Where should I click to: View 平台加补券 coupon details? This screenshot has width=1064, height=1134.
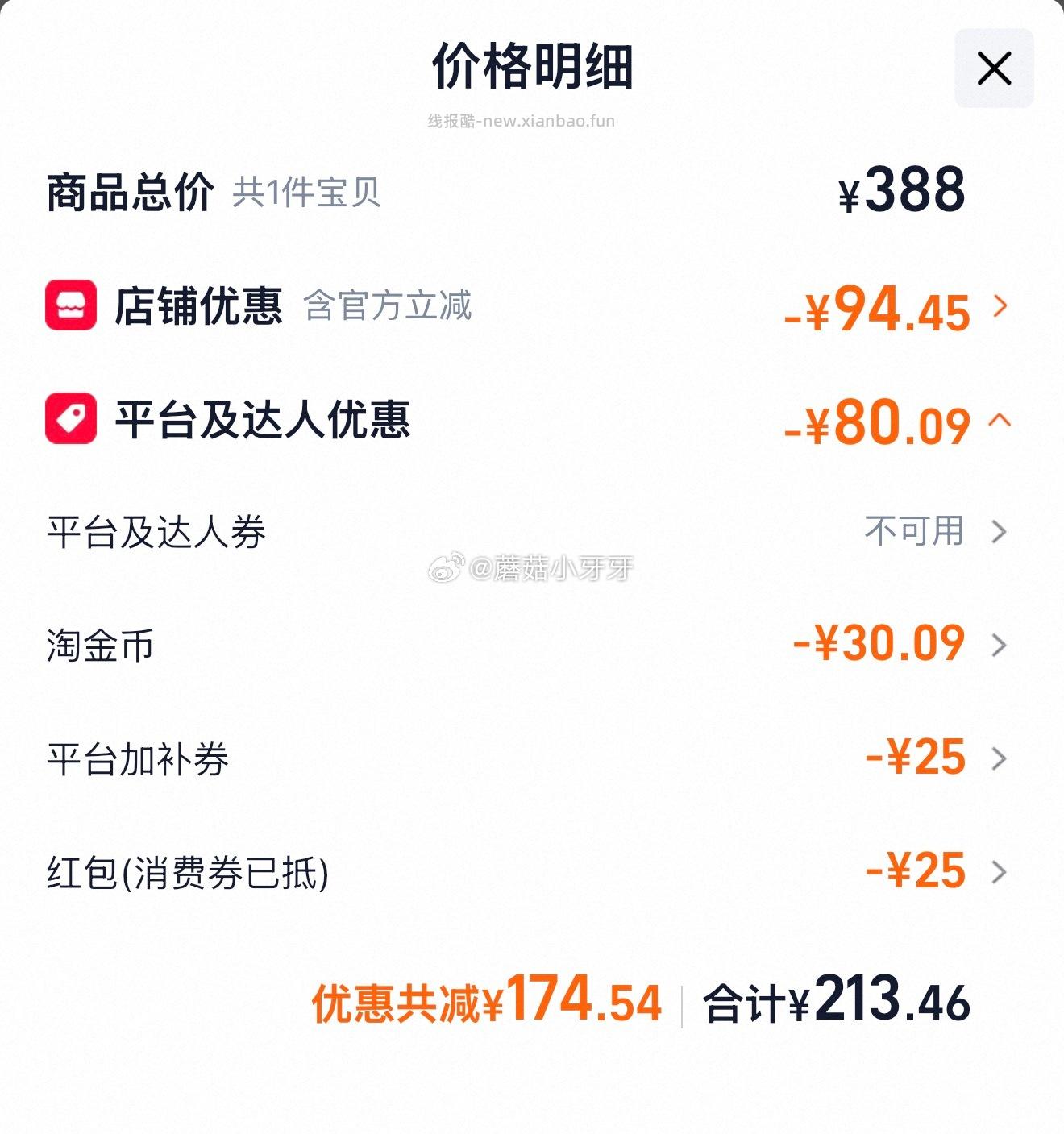pos(1000,756)
